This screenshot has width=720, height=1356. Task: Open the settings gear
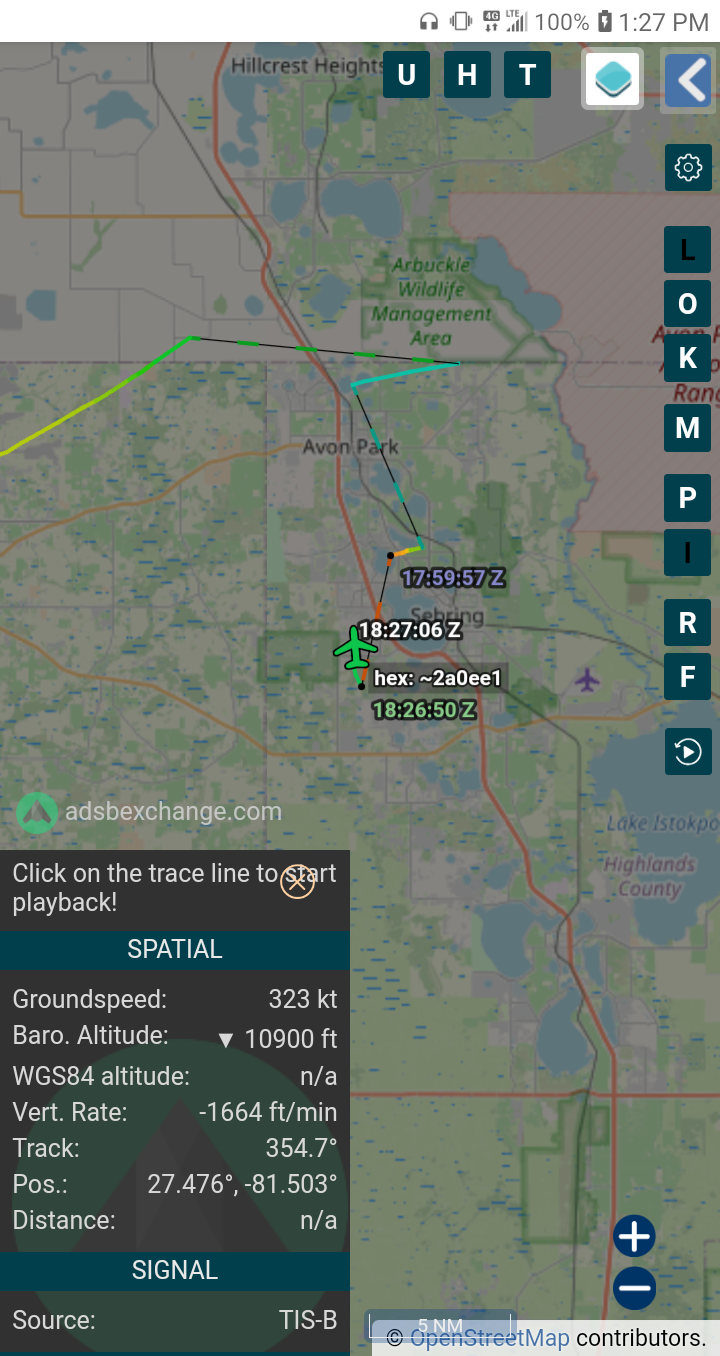688,168
